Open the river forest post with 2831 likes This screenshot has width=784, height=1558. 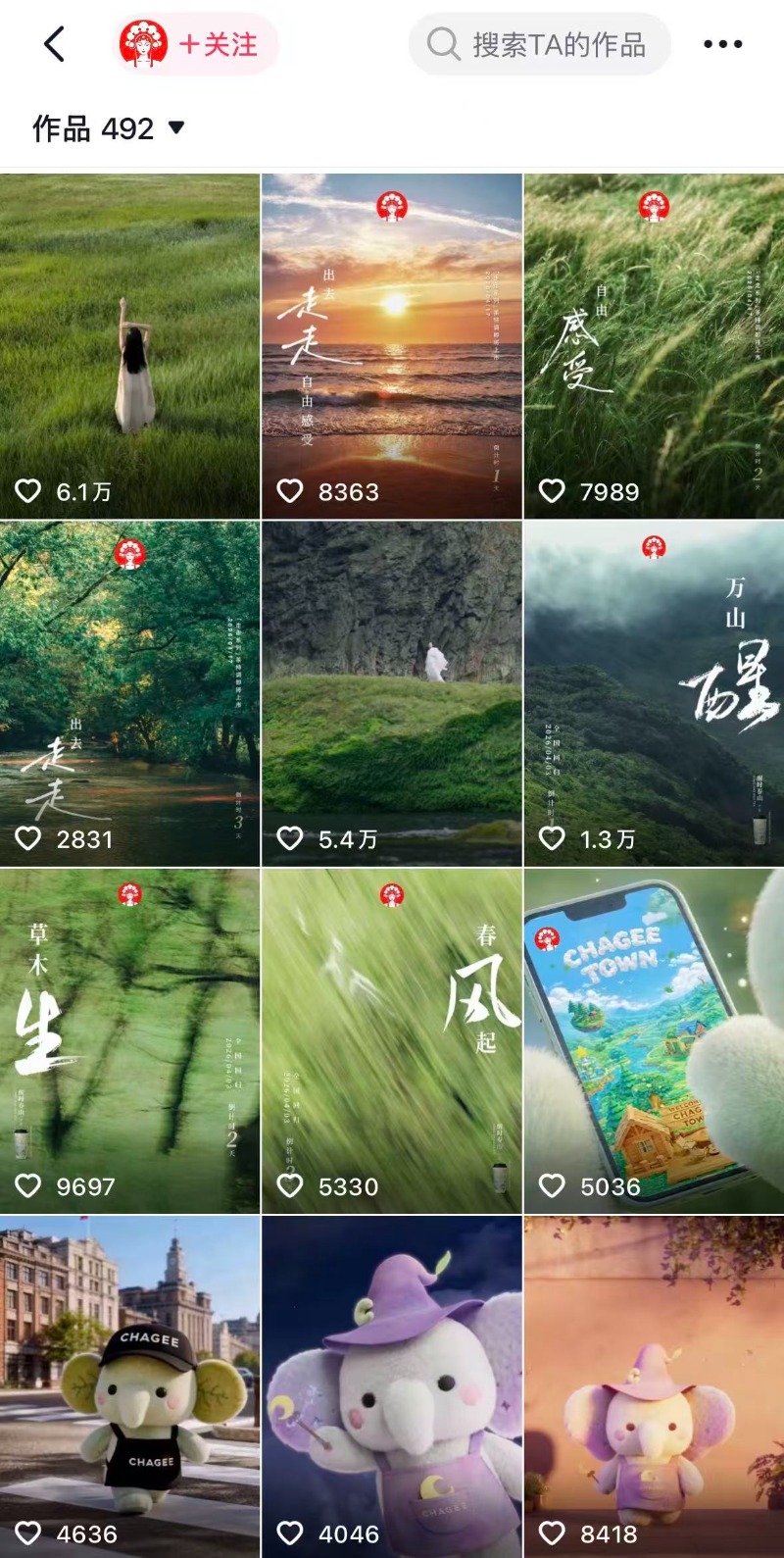point(130,693)
